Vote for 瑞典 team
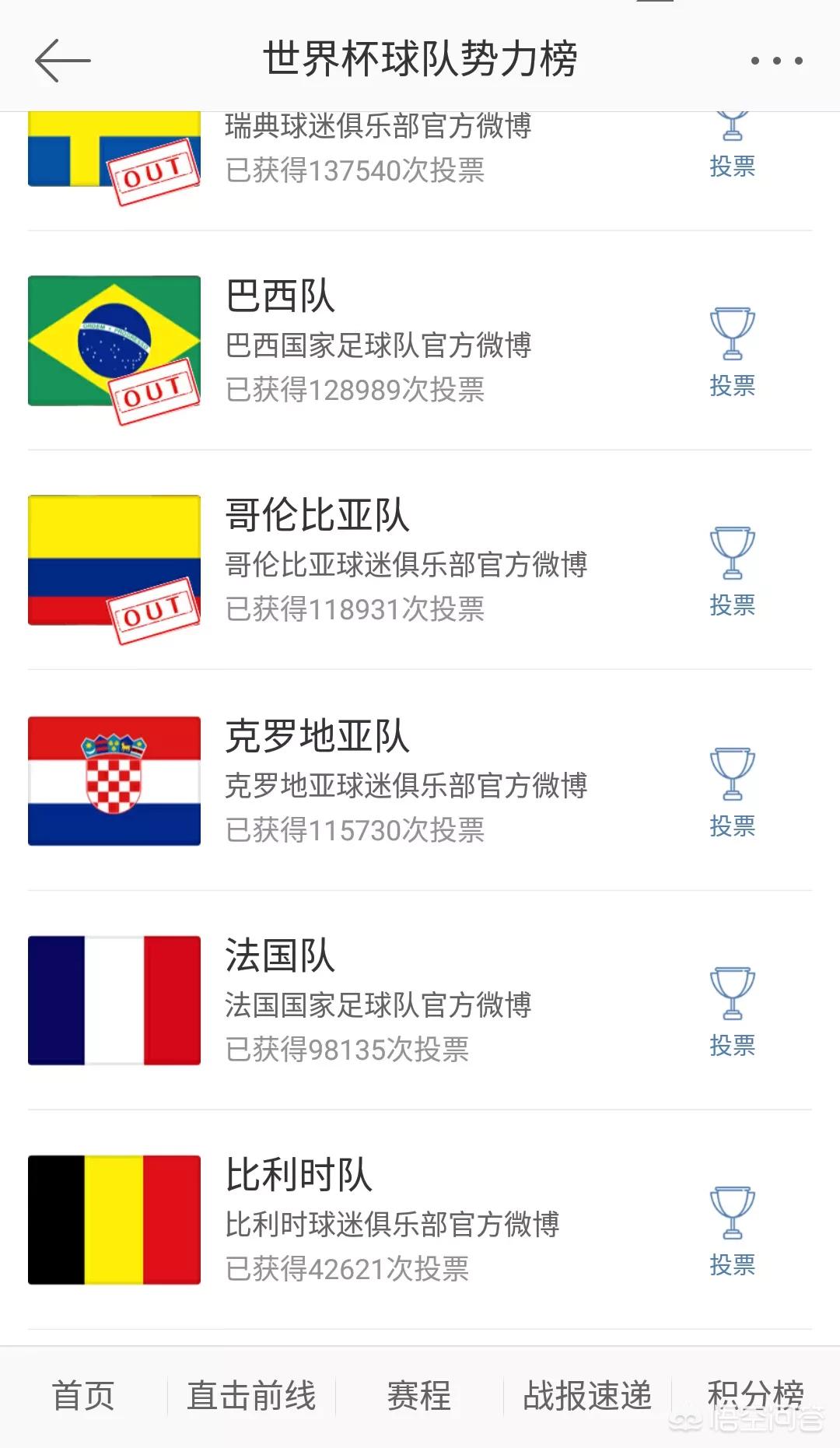This screenshot has width=840, height=1448. click(x=732, y=149)
